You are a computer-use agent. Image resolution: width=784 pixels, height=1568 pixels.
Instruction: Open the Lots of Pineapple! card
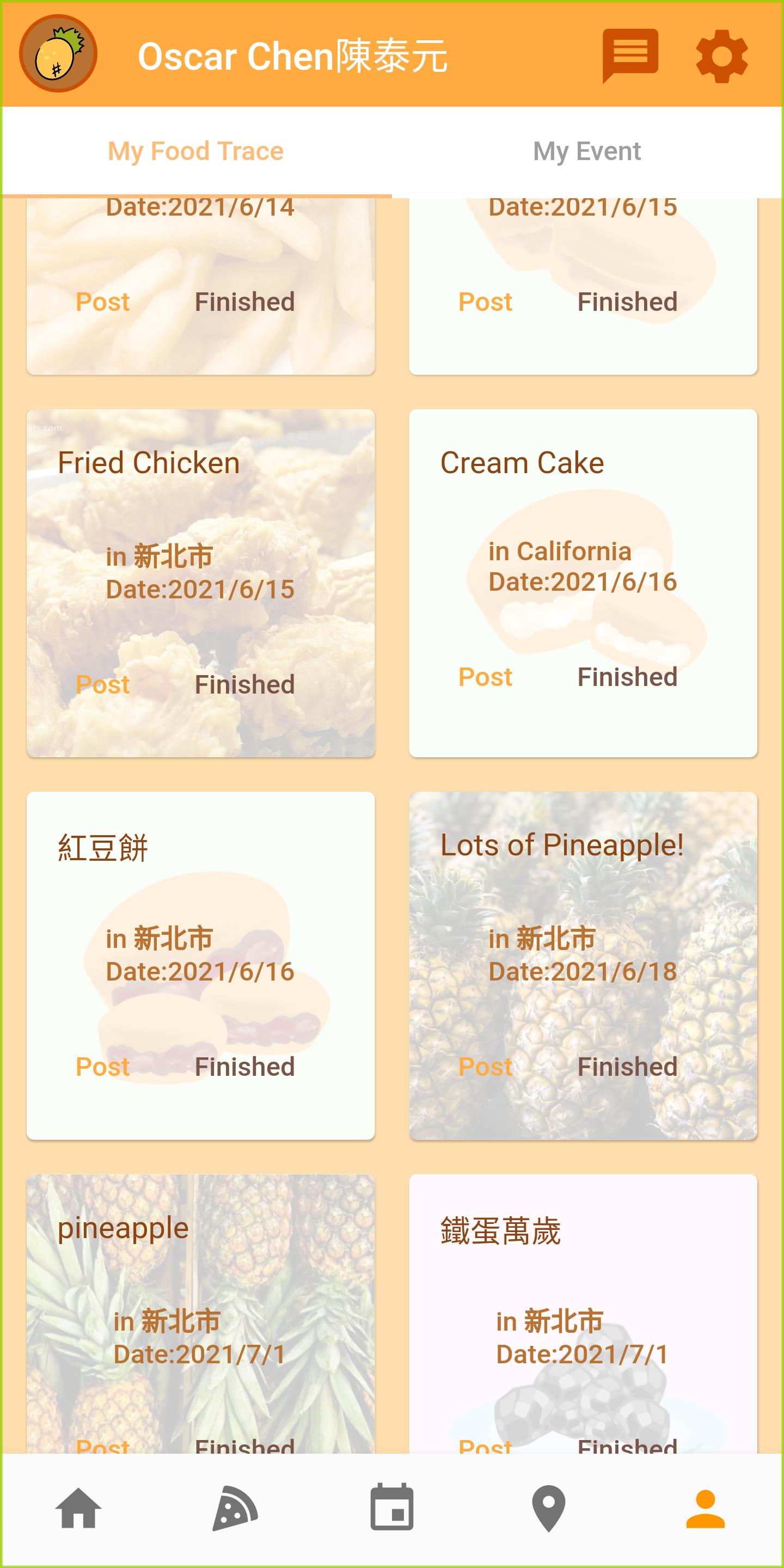(x=583, y=965)
